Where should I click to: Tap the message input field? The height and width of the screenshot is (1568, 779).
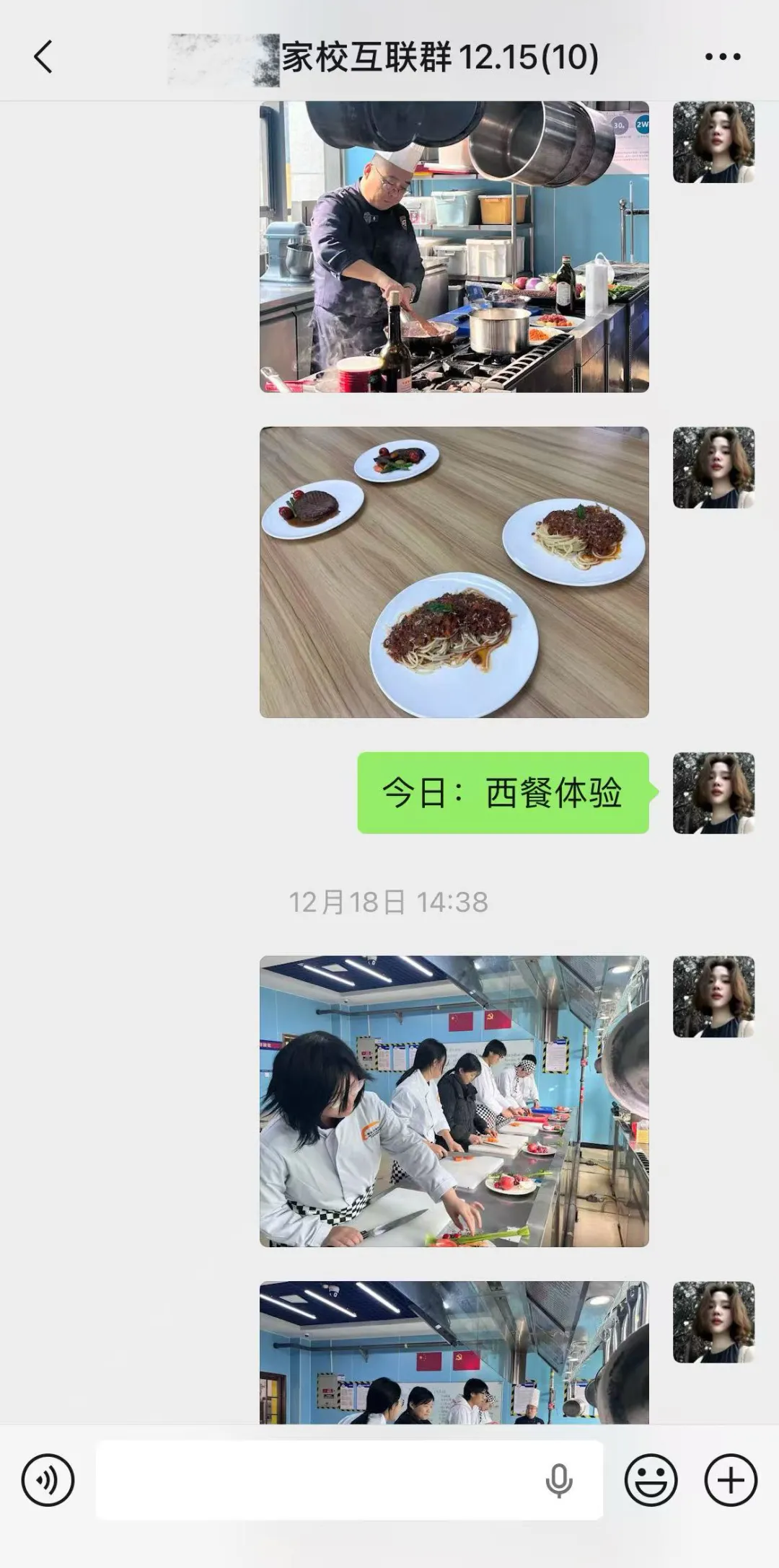click(x=317, y=1480)
